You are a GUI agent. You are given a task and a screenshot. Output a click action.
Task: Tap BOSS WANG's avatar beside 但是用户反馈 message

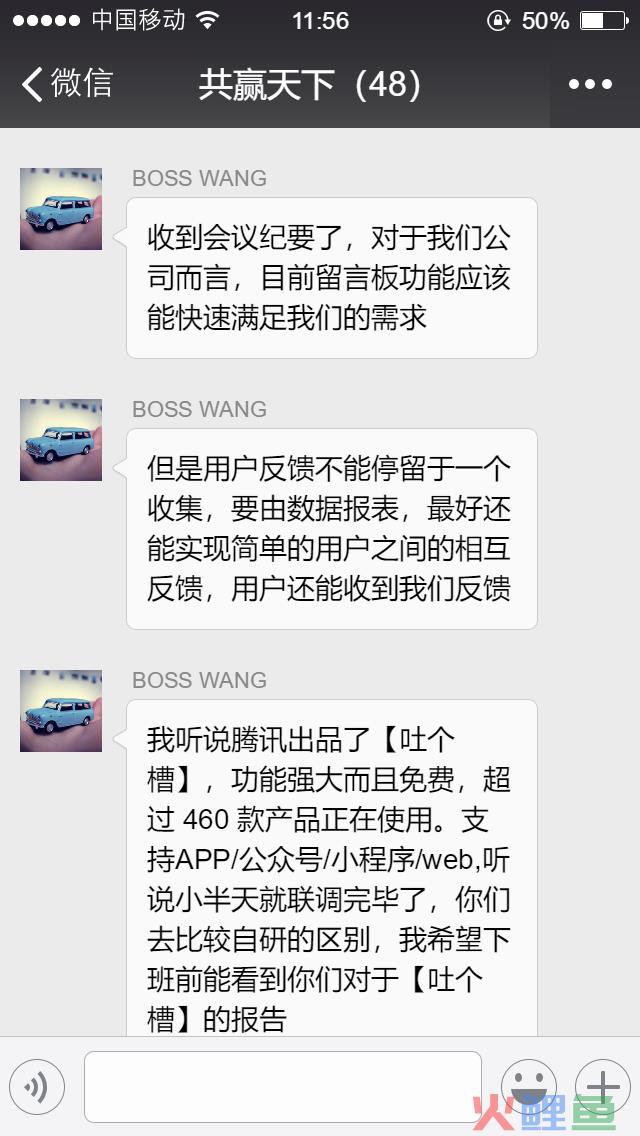point(61,440)
